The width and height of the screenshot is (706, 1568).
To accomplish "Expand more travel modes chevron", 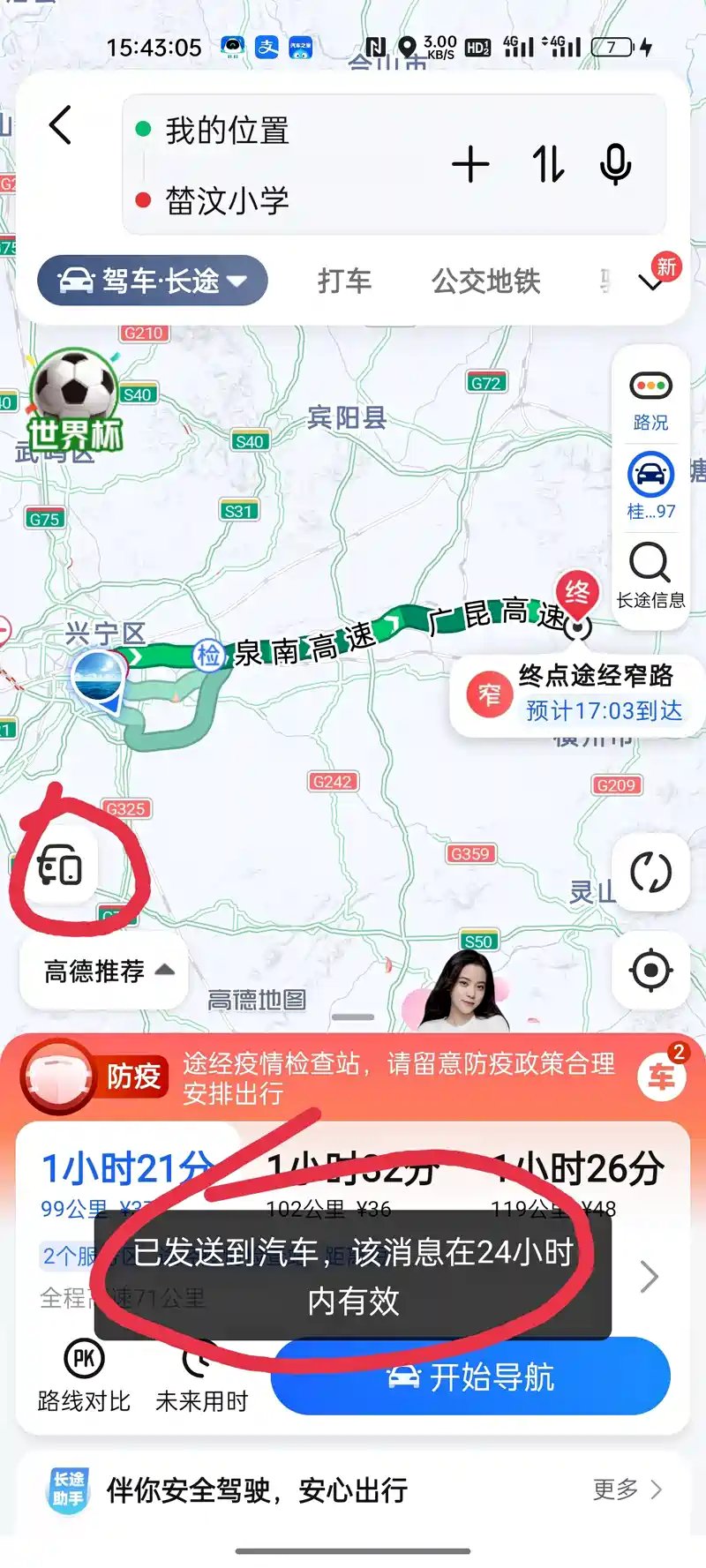I will 651,282.
